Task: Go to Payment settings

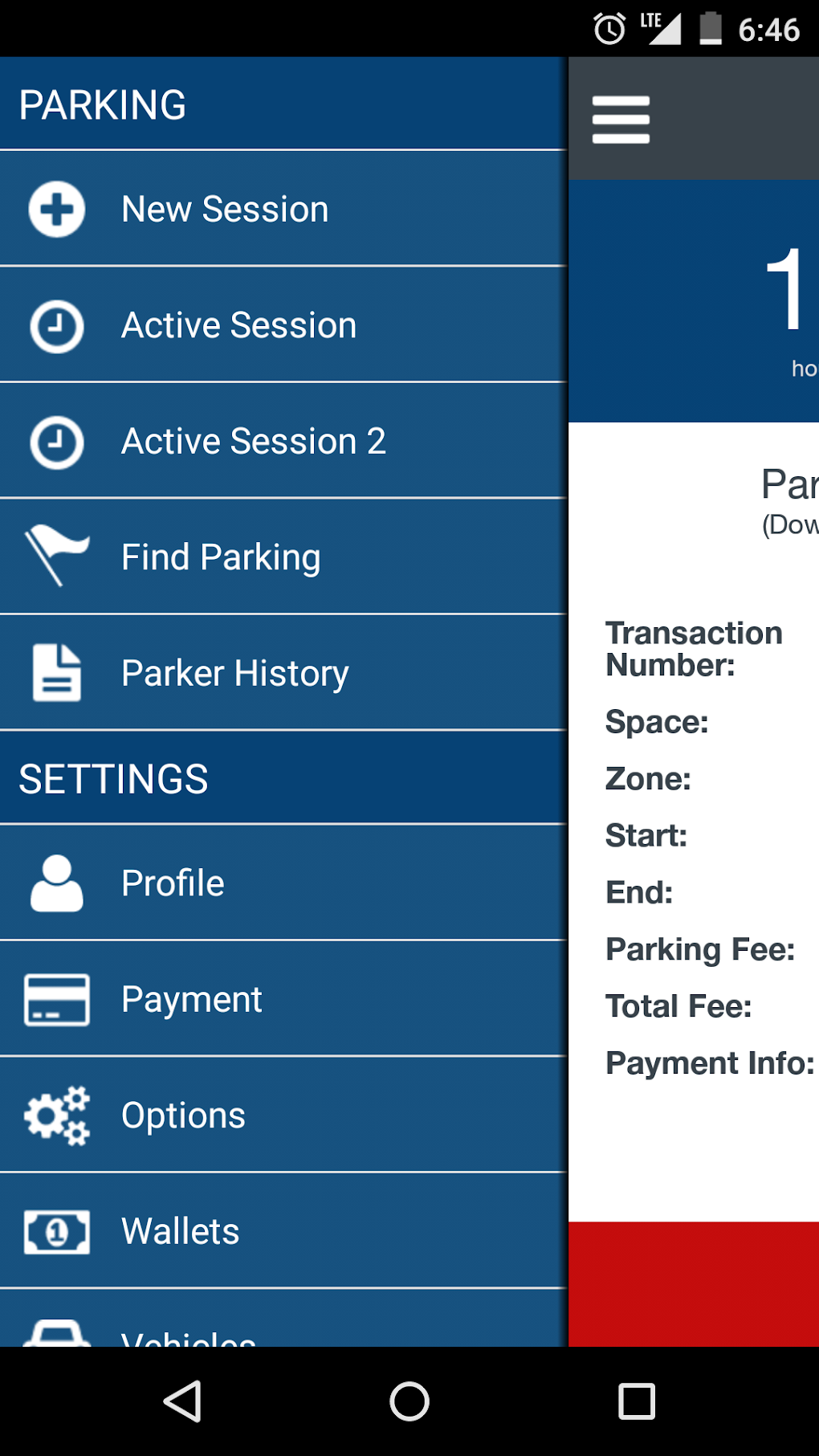Action: coord(283,999)
